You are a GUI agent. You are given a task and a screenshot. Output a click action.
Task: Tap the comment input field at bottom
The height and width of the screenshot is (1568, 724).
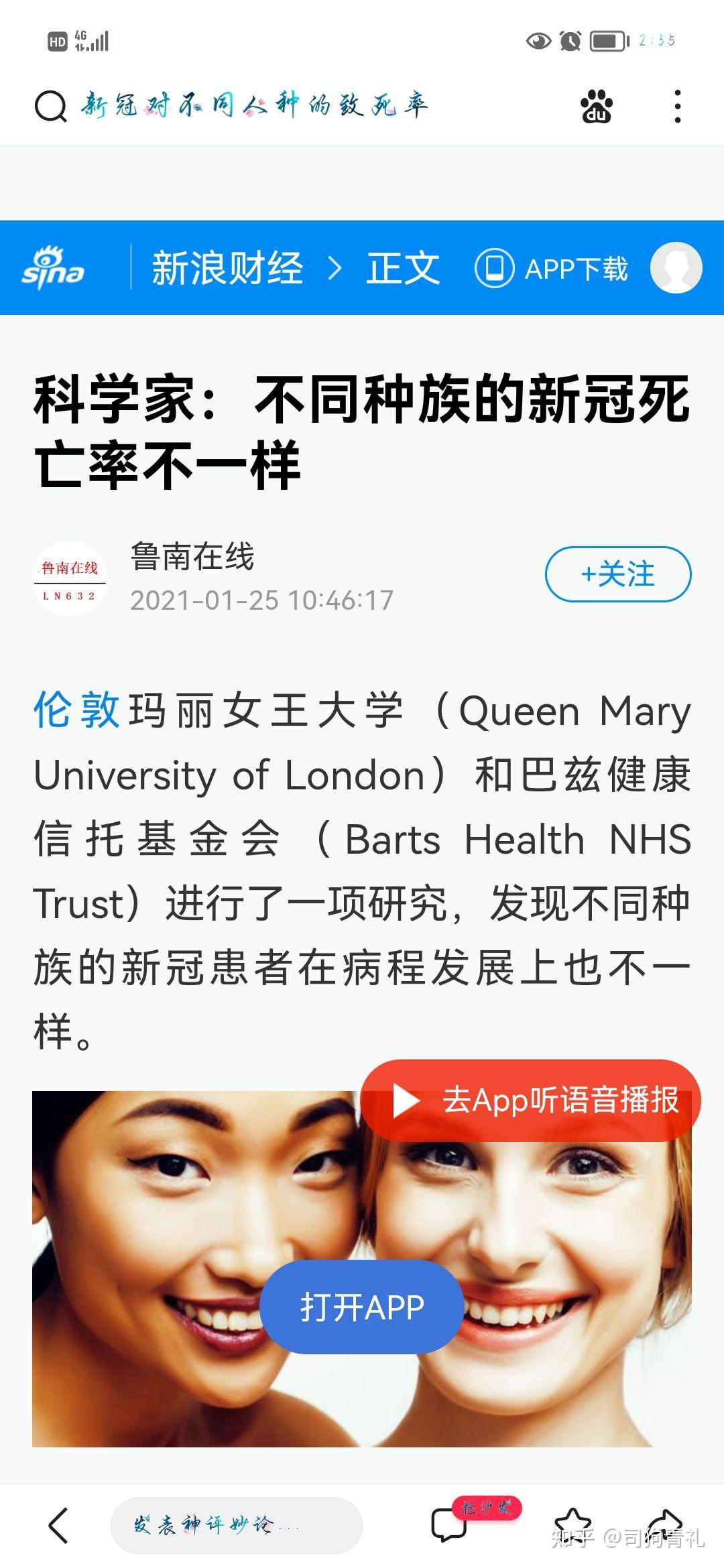236,1525
